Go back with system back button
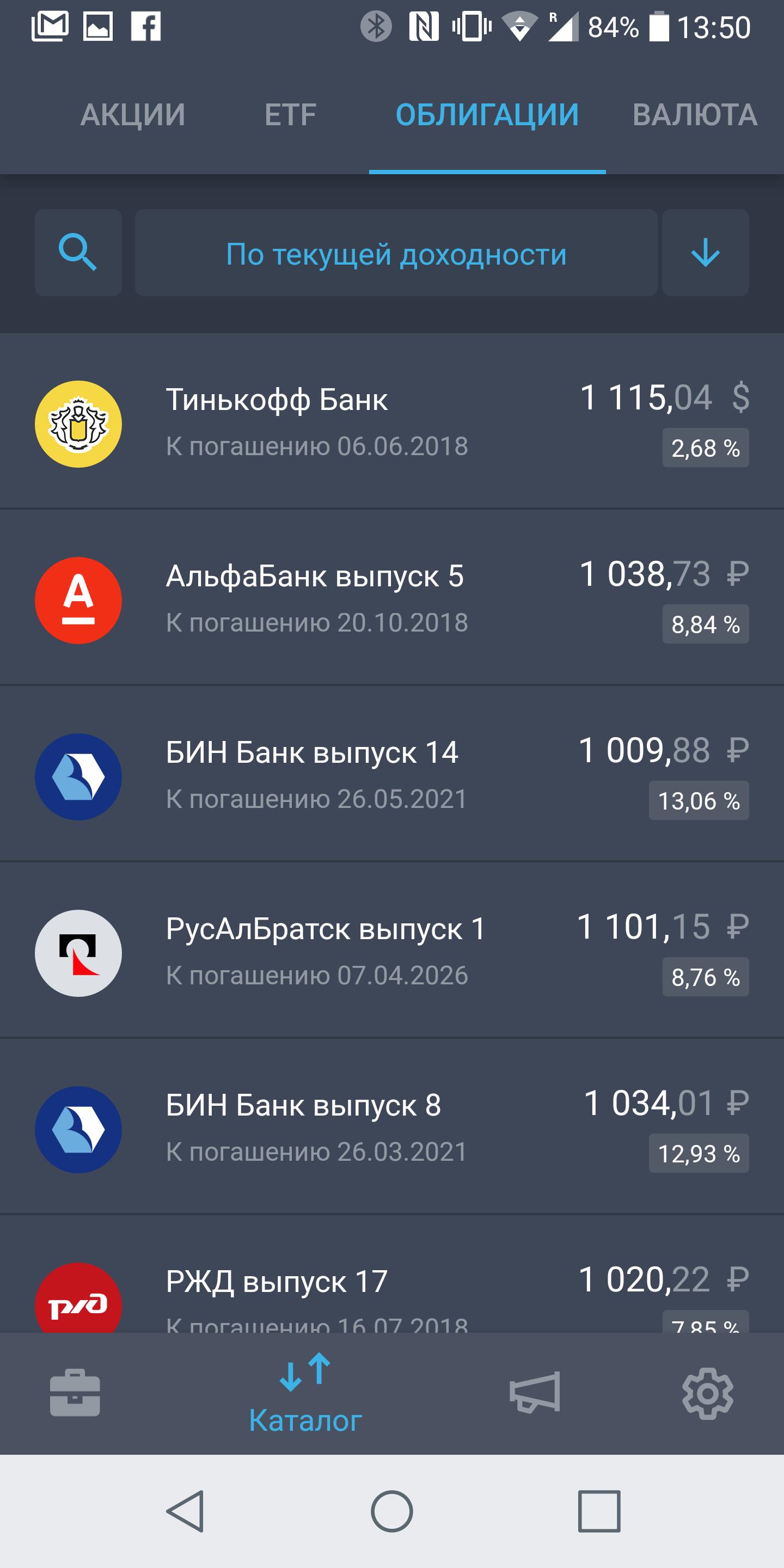The width and height of the screenshot is (784, 1568). 185,1511
